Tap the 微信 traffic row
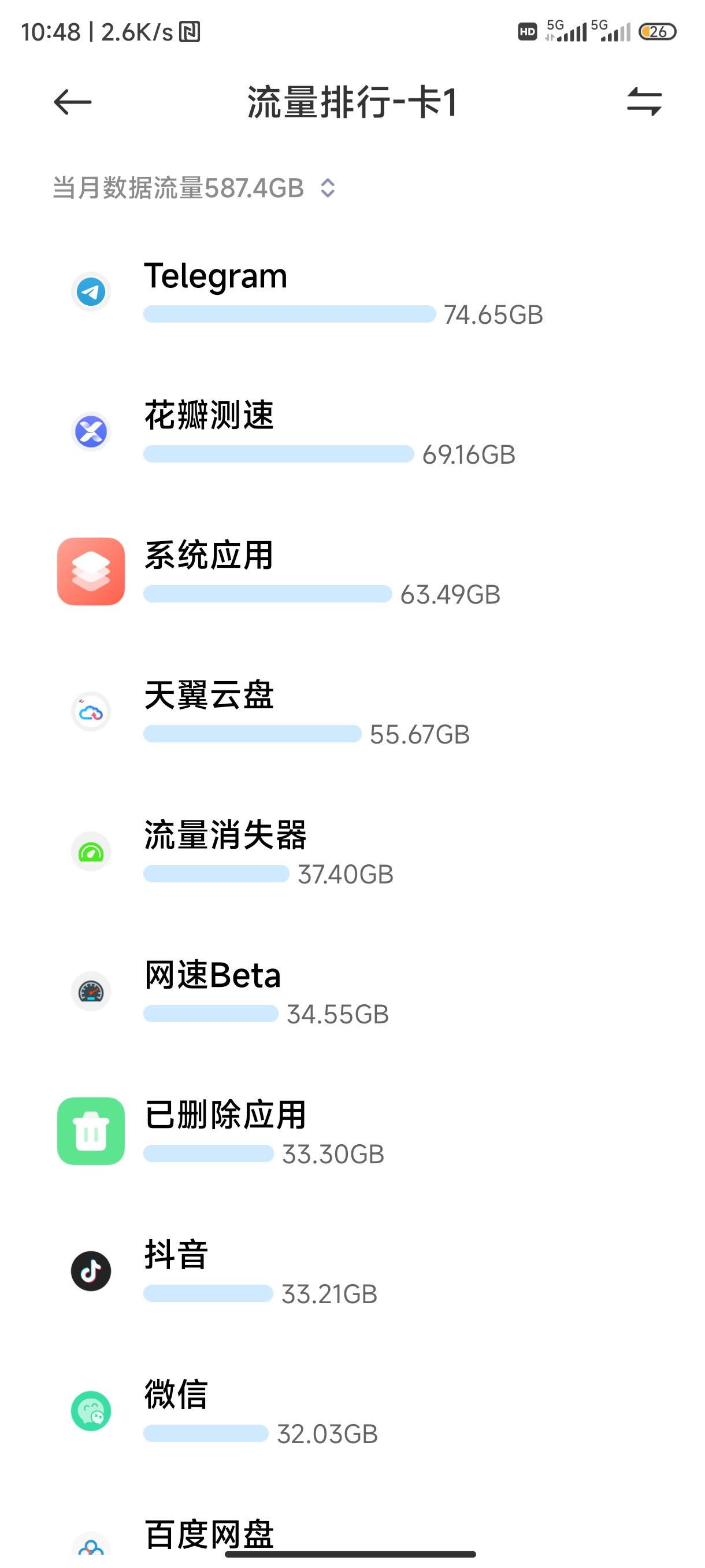 (352, 1411)
